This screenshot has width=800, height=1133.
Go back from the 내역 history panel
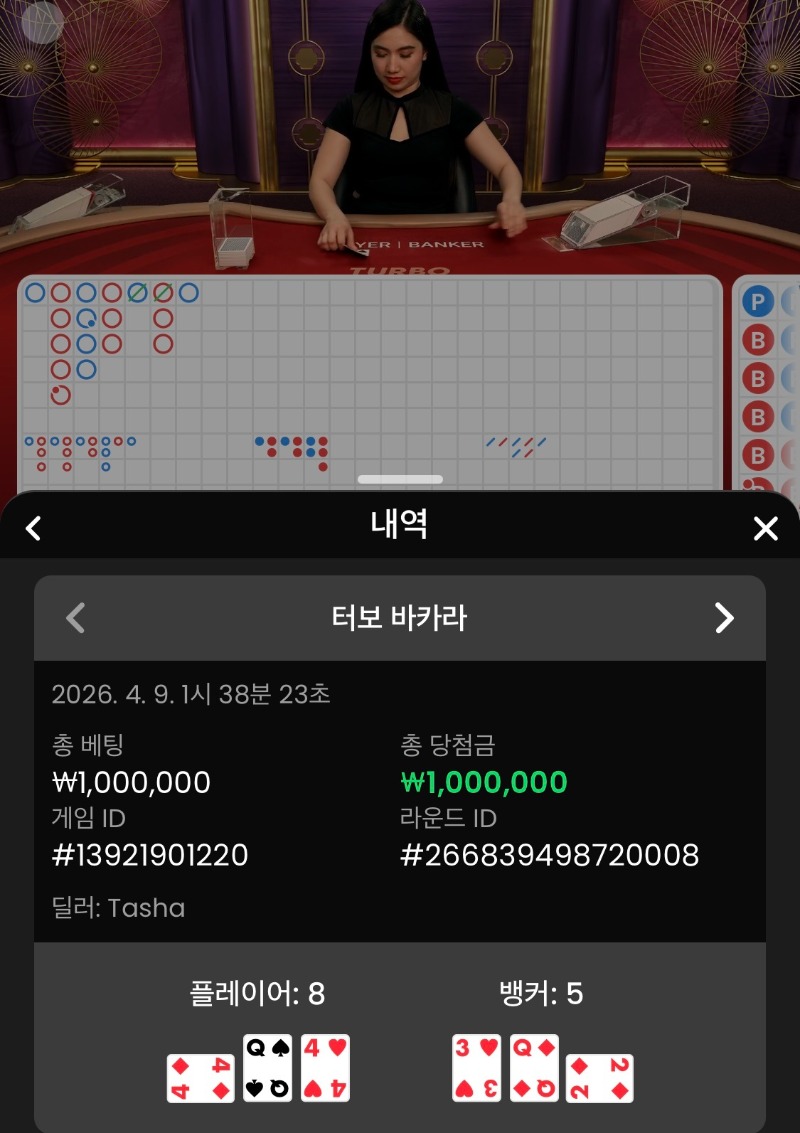[34, 528]
